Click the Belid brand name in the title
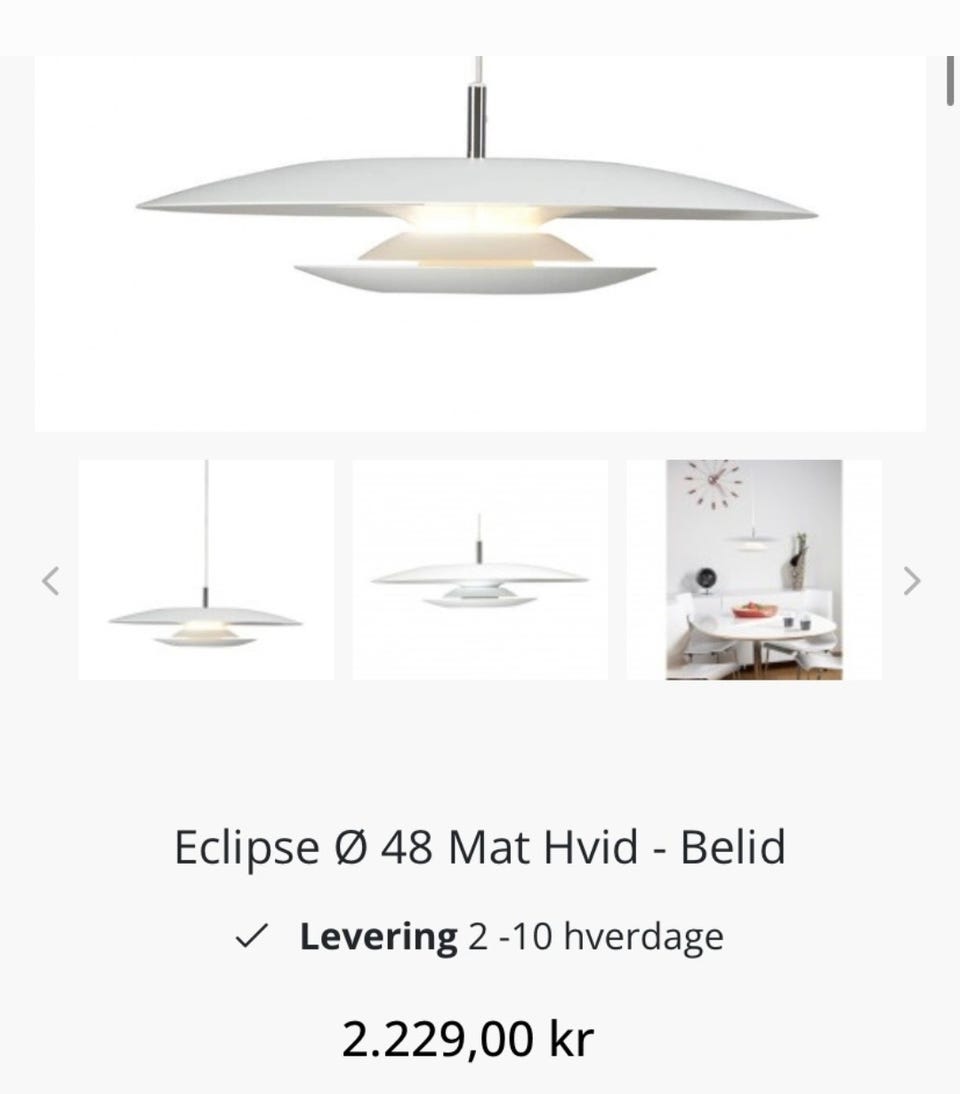Image resolution: width=960 pixels, height=1094 pixels. click(735, 848)
